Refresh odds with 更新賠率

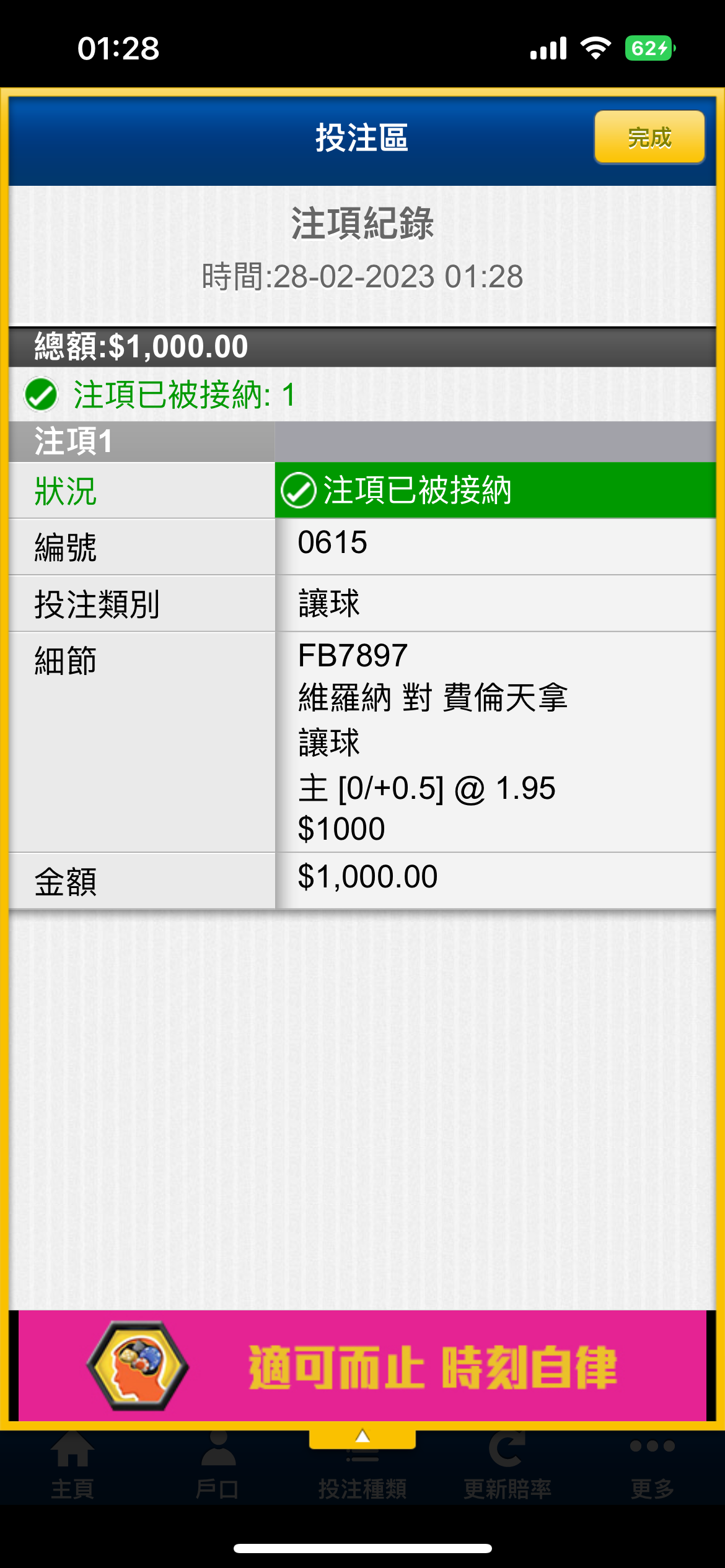click(507, 1468)
